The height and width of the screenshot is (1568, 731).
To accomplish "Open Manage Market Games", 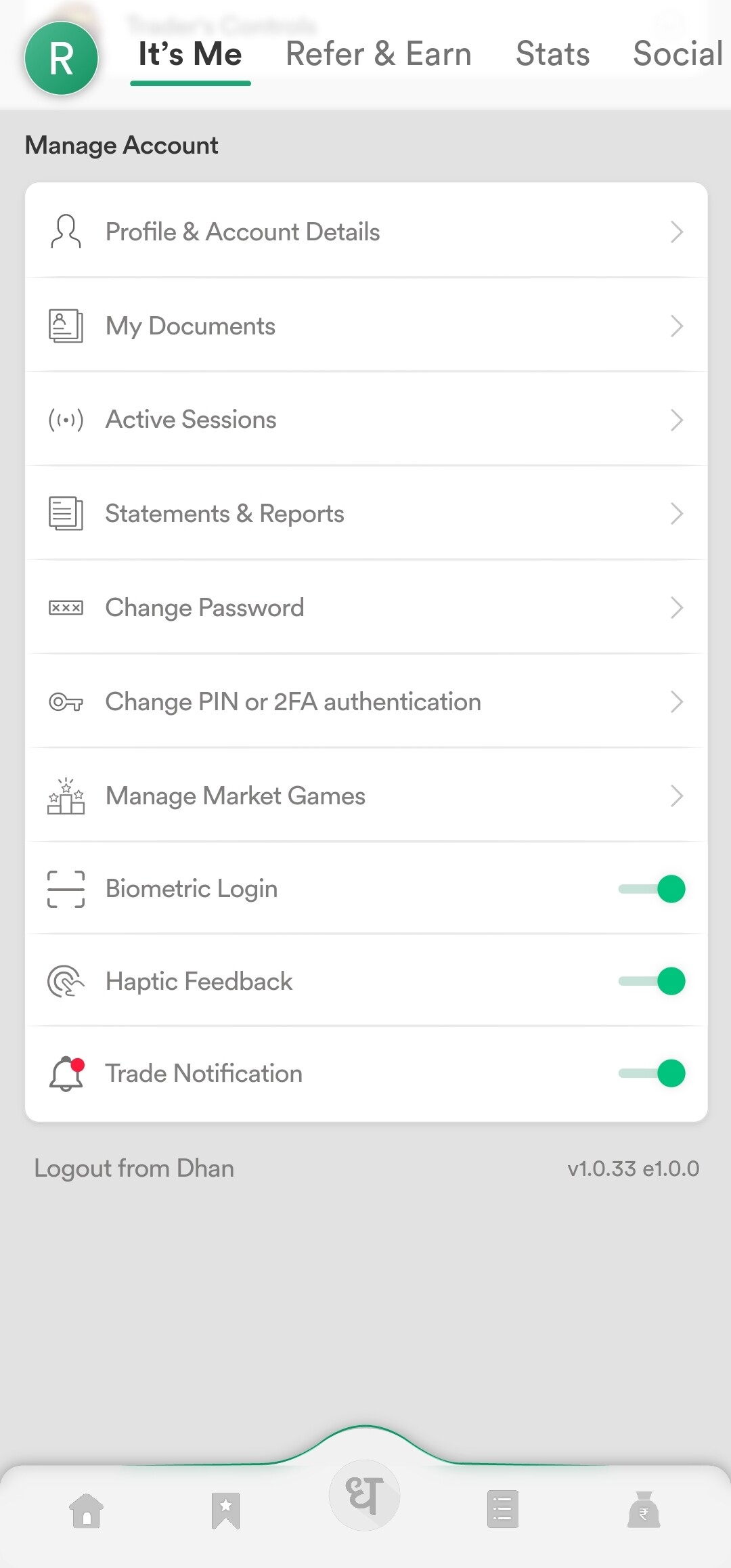I will pyautogui.click(x=365, y=796).
